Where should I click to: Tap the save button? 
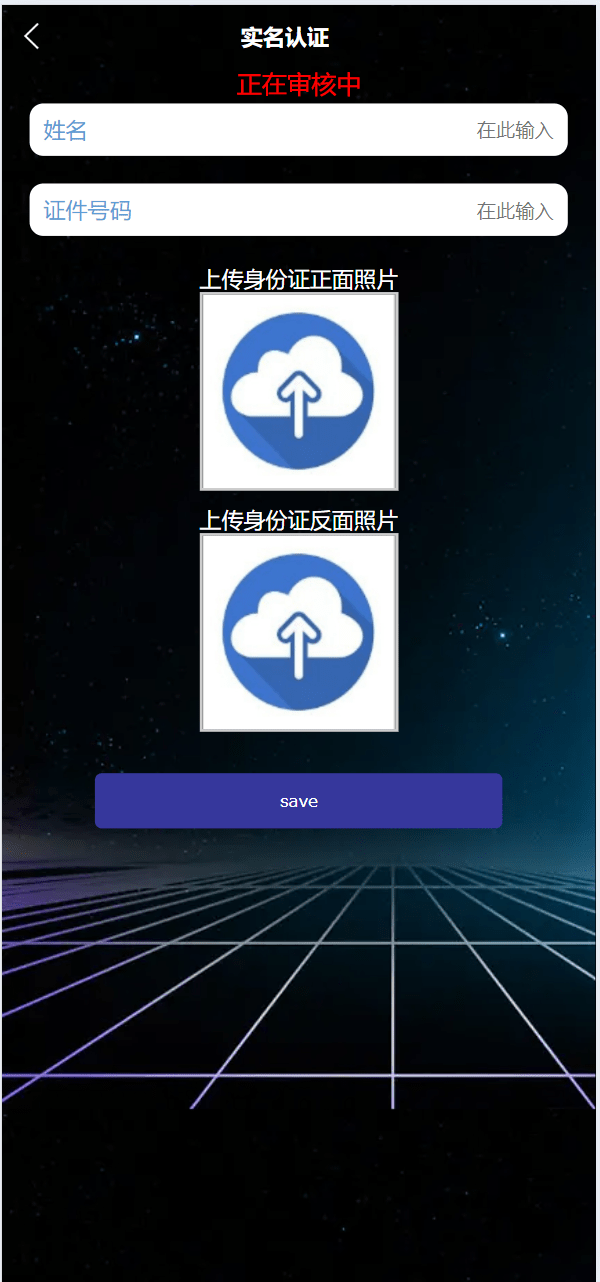(x=298, y=801)
